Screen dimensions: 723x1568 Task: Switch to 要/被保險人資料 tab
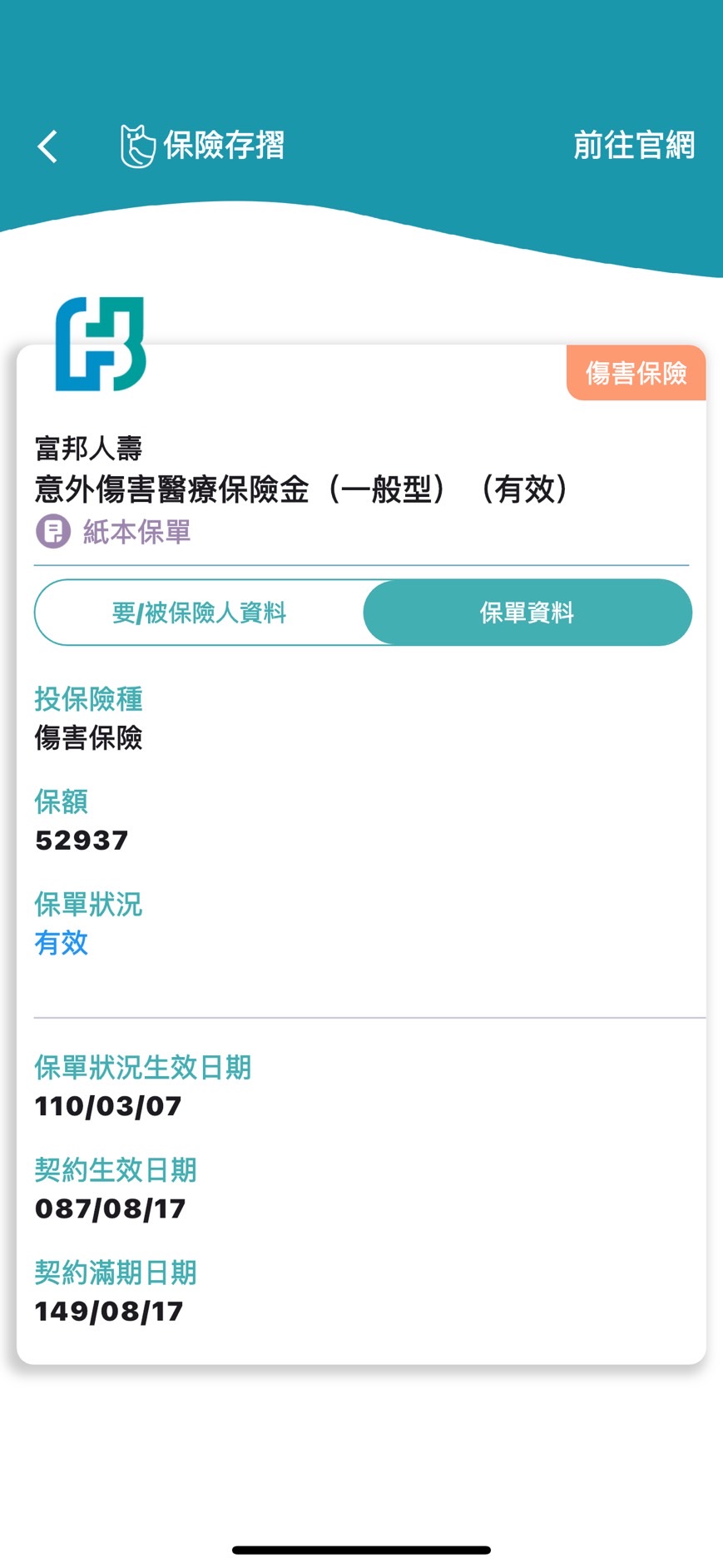(x=199, y=613)
